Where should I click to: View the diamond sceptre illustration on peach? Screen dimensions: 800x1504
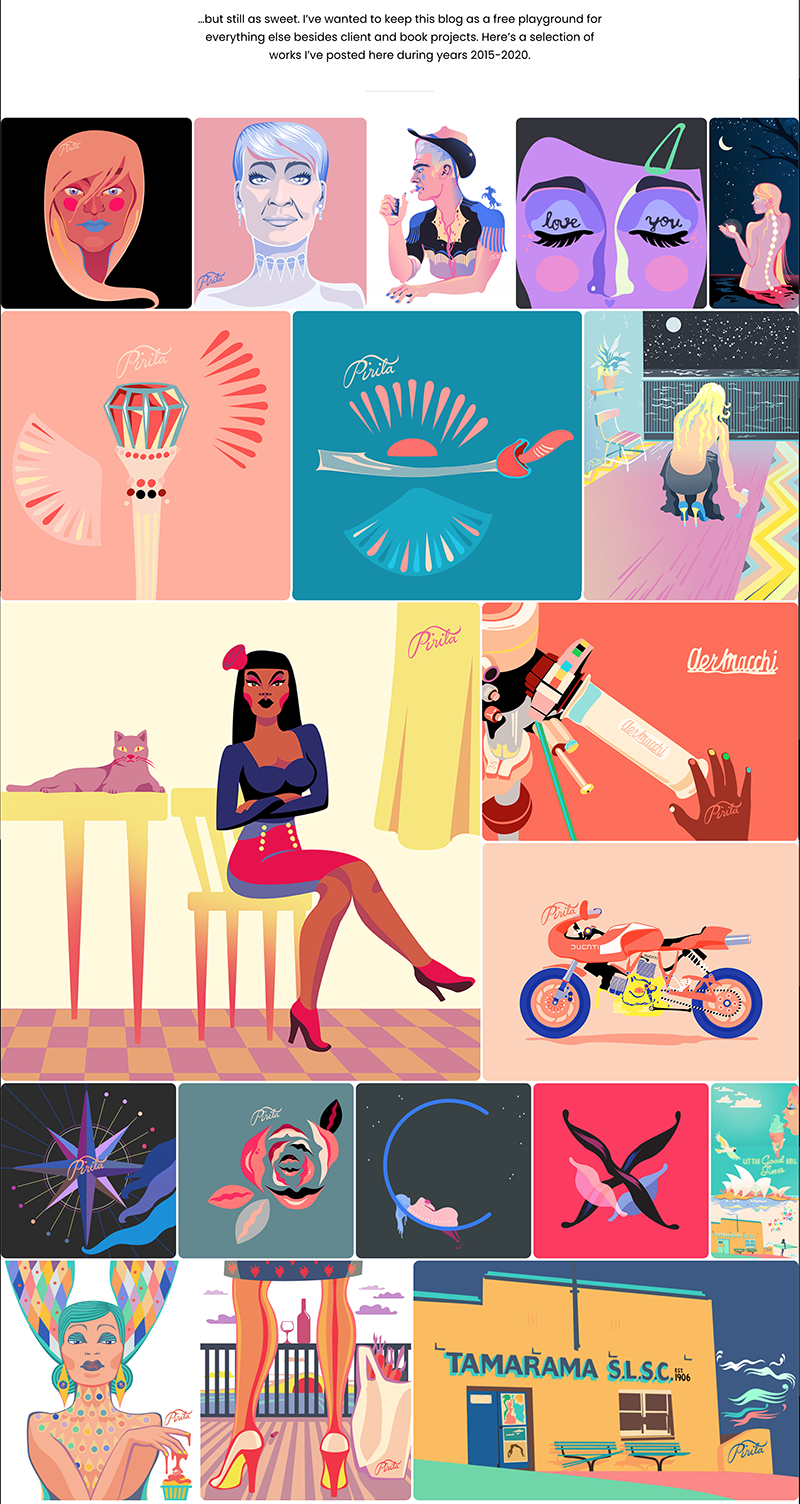point(146,455)
